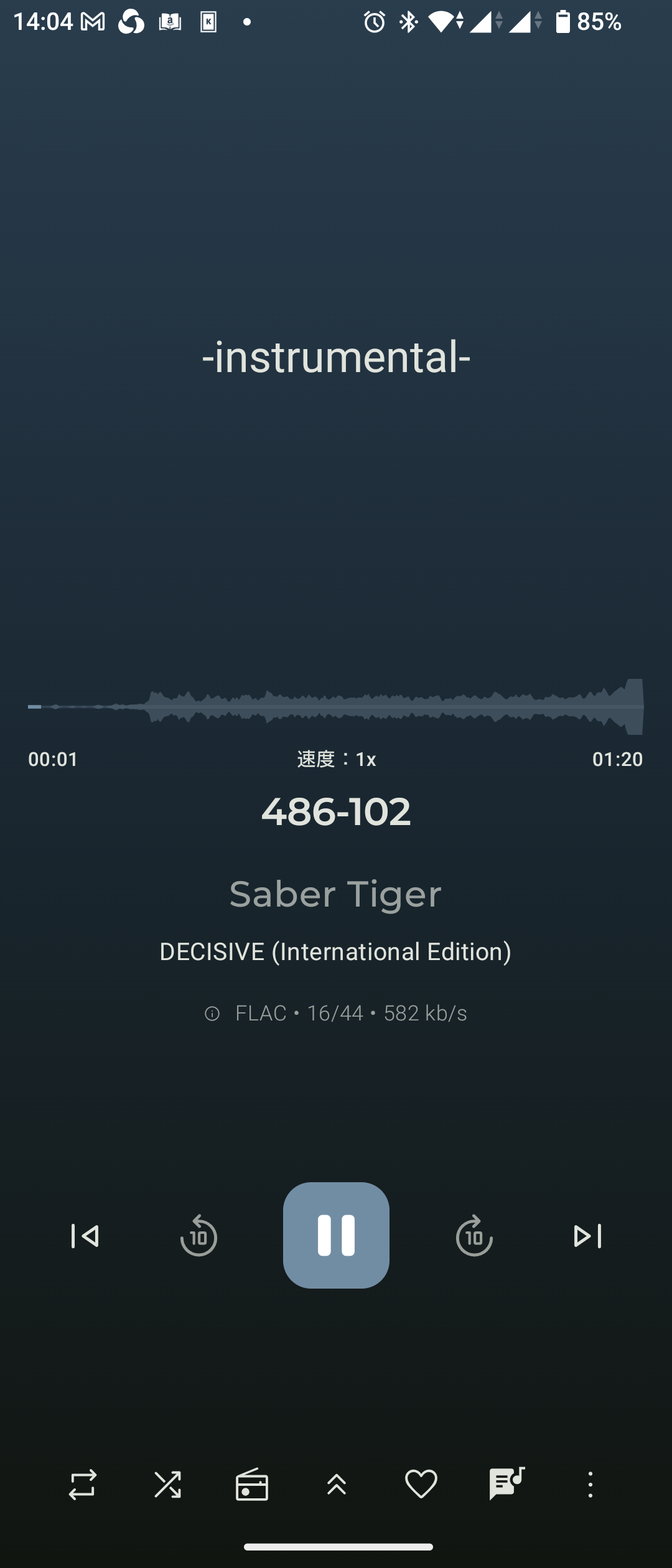Skip to the next track
This screenshot has width=672, height=1568.
pos(587,1236)
